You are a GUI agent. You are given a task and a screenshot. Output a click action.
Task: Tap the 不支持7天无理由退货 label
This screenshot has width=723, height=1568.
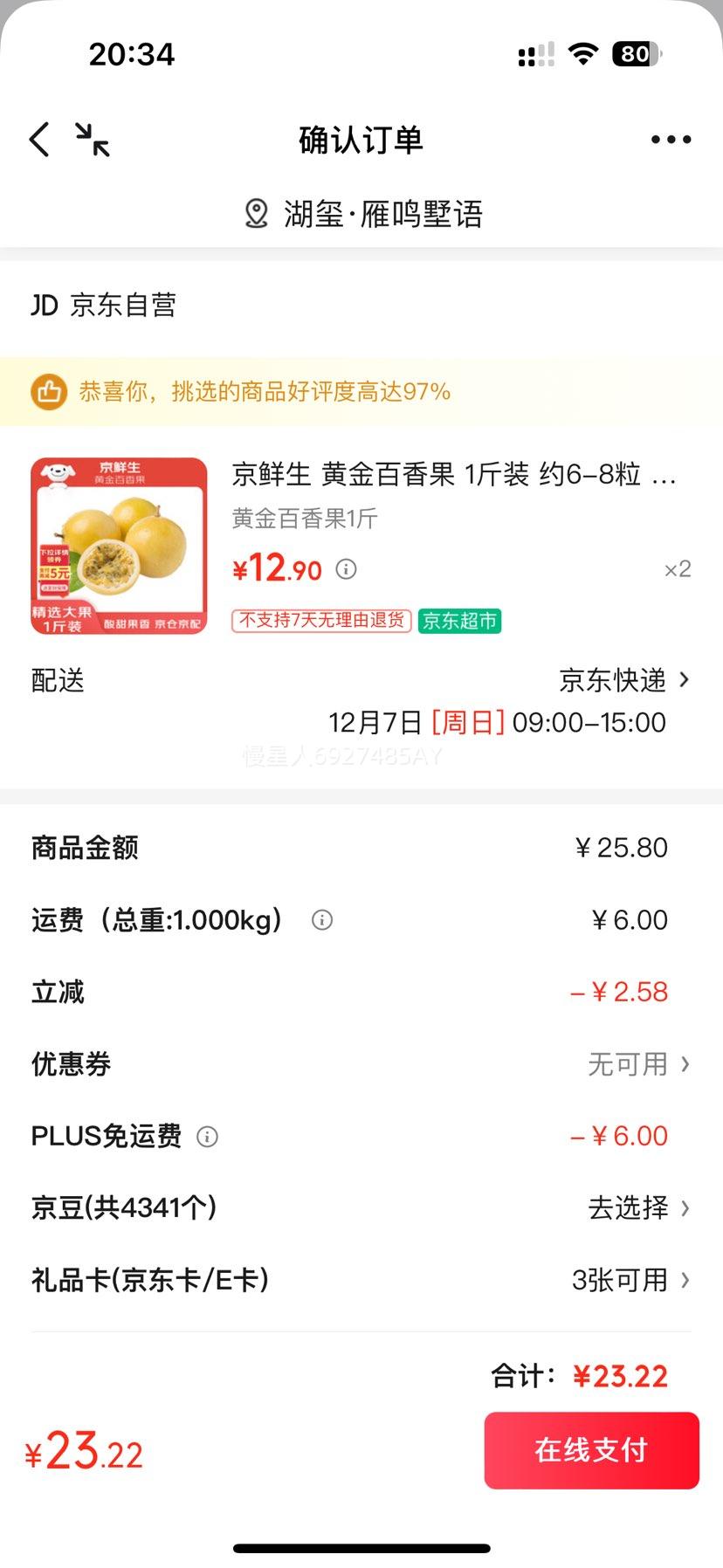320,621
